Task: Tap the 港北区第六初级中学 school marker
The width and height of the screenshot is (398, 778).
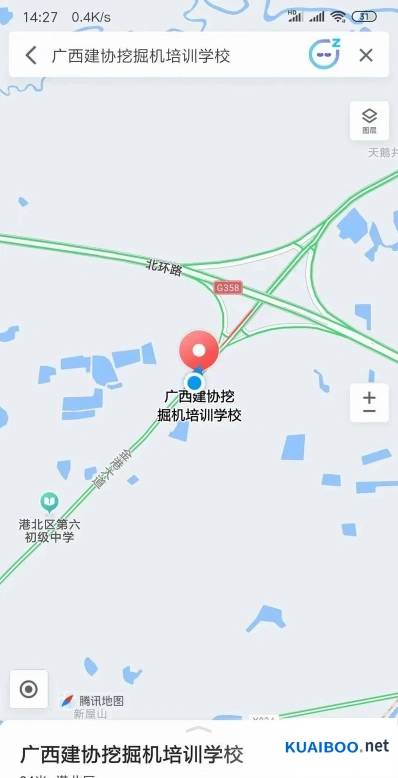Action: 49,503
